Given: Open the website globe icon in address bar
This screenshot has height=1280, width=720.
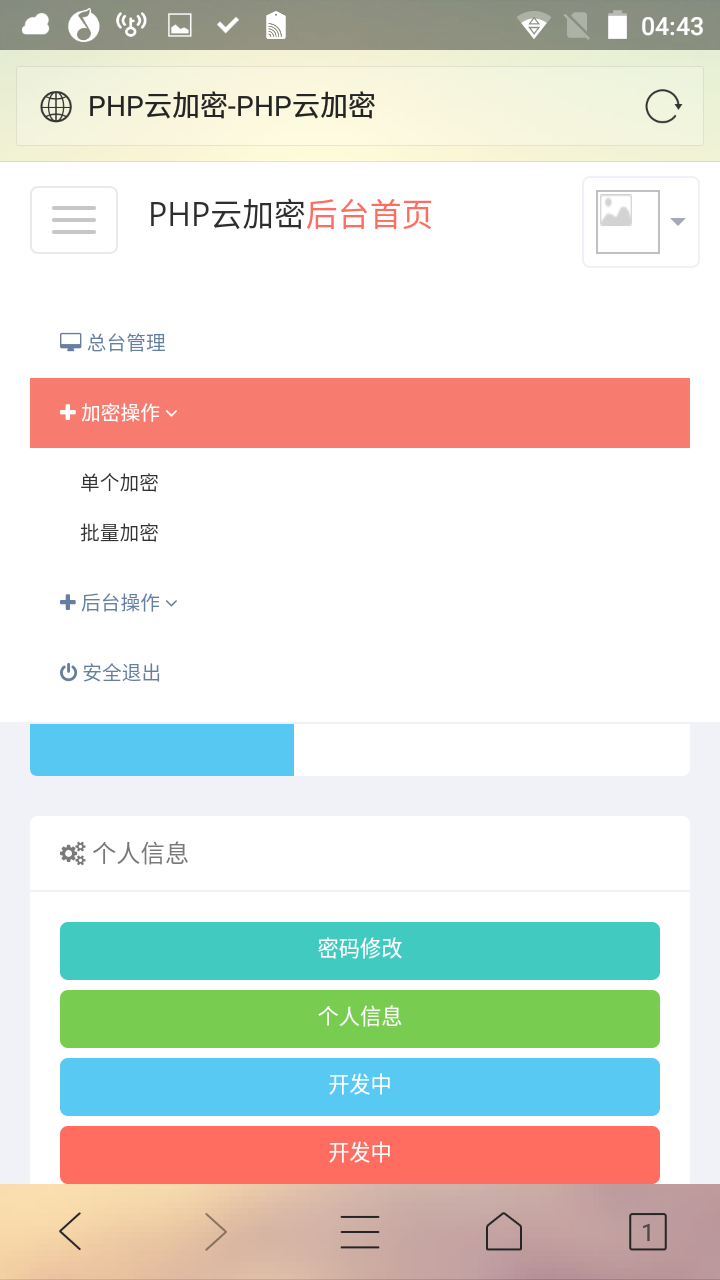Looking at the screenshot, I should (55, 105).
